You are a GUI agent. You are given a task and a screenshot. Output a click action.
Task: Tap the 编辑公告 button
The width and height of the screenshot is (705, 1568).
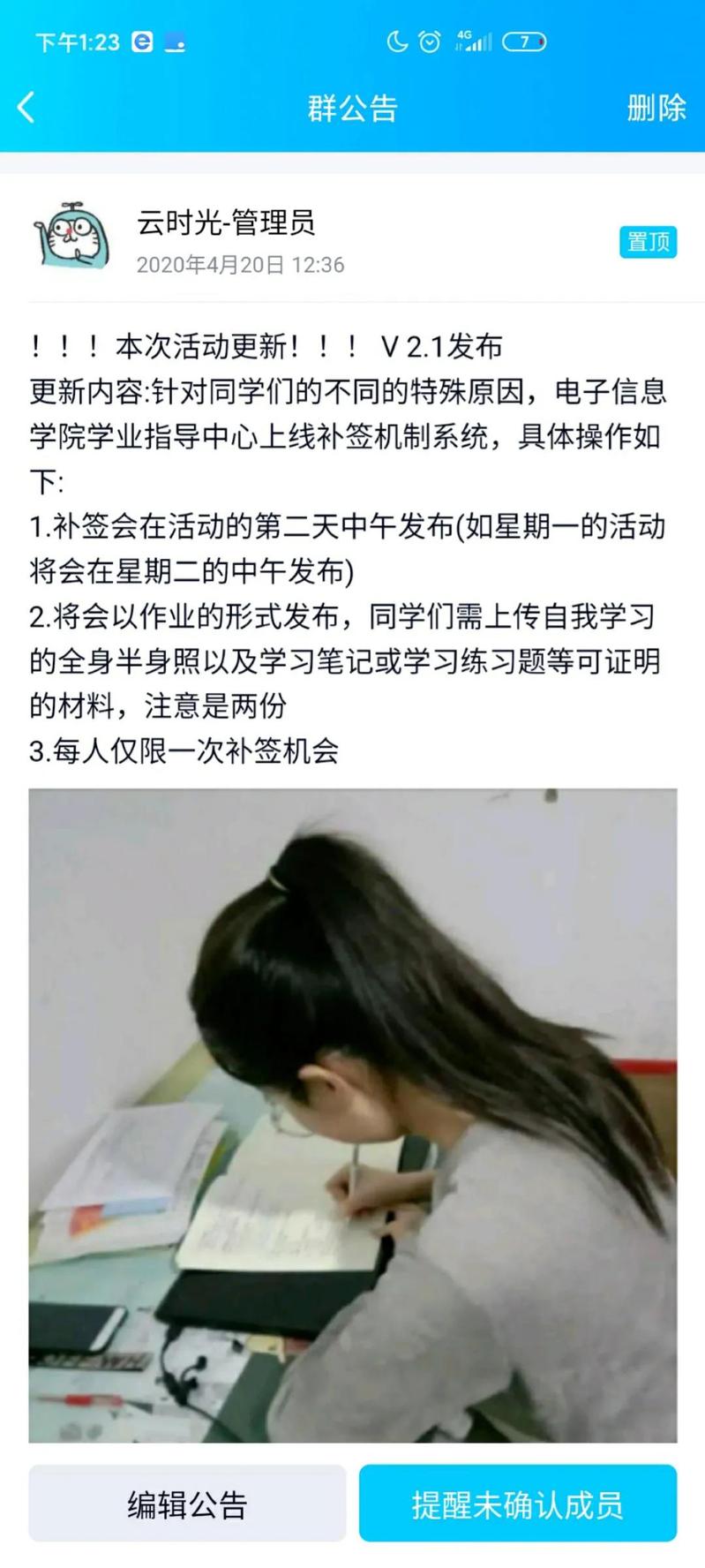pos(187,1504)
